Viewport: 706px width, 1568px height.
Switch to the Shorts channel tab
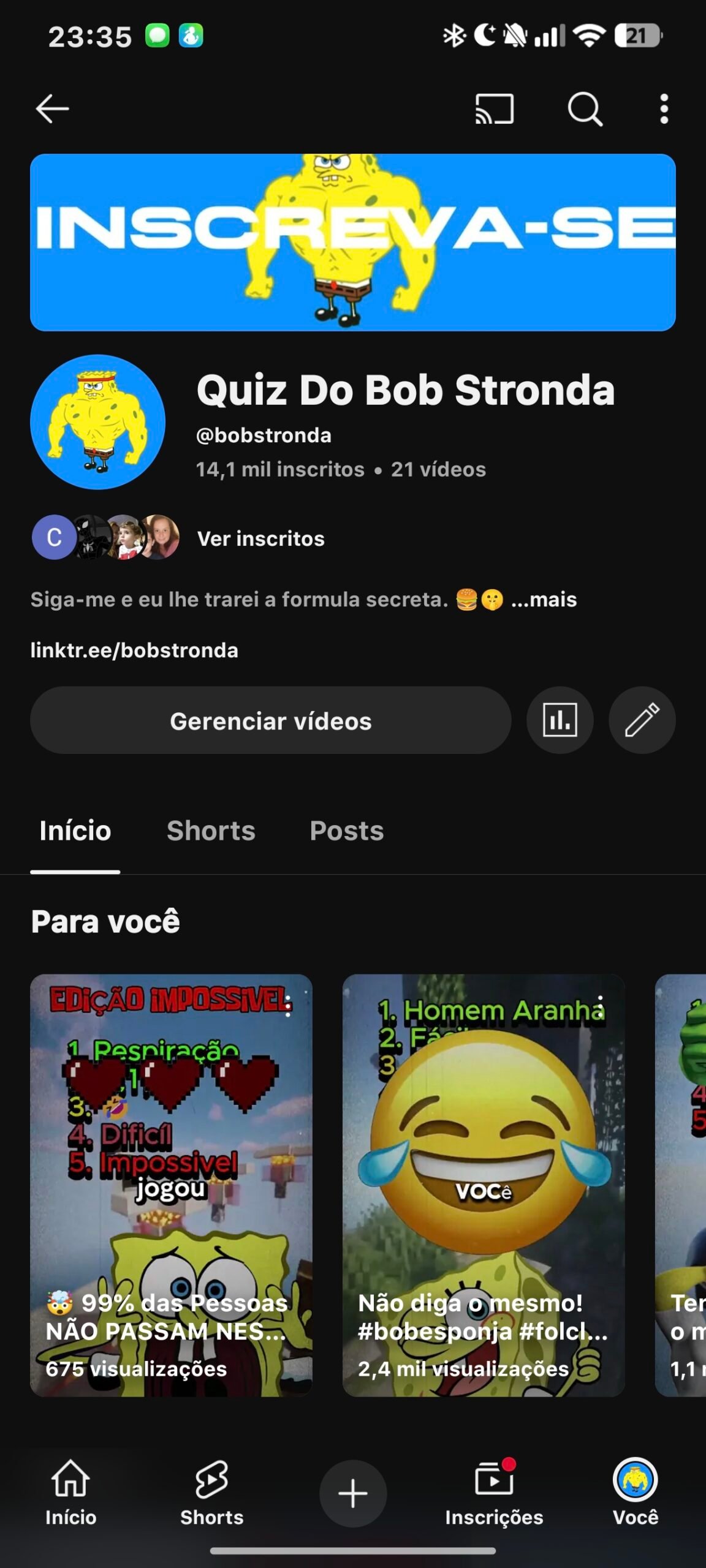point(211,831)
